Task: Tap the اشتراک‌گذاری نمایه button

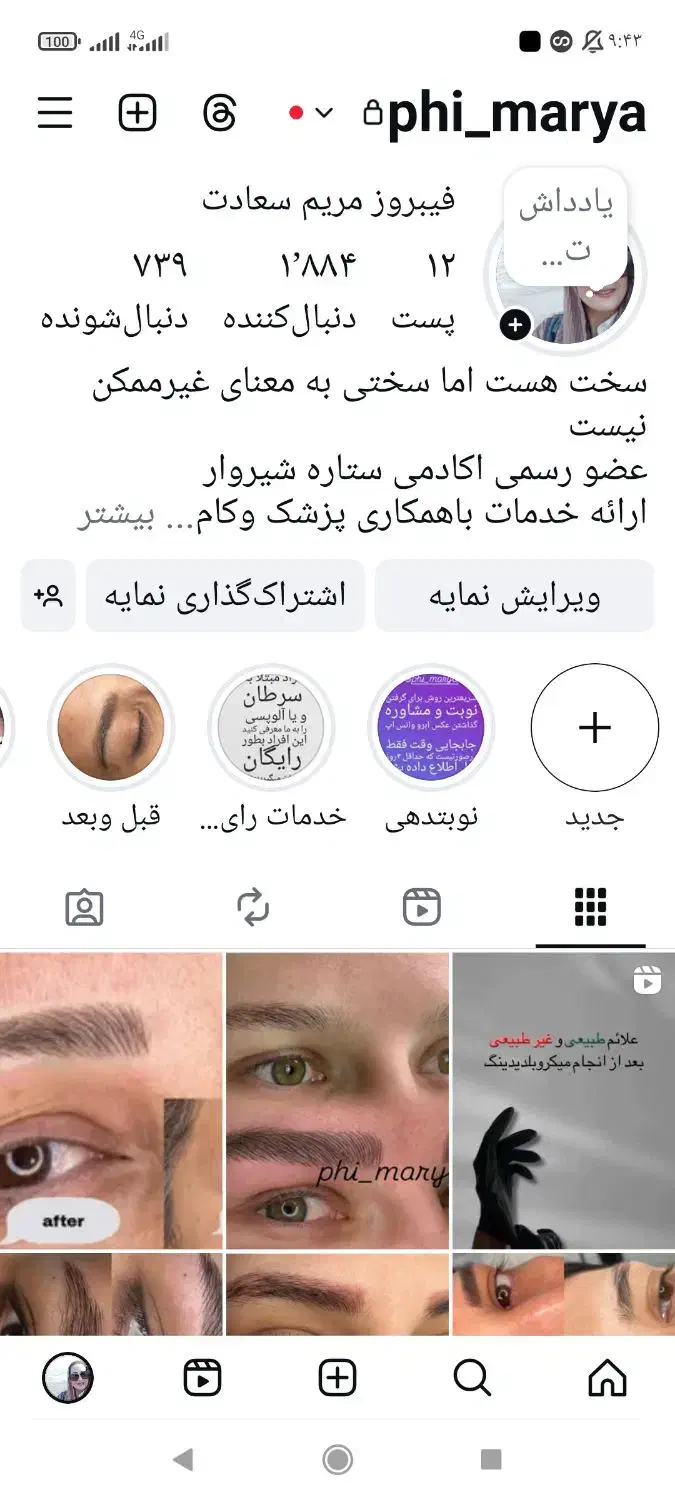Action: (x=225, y=597)
